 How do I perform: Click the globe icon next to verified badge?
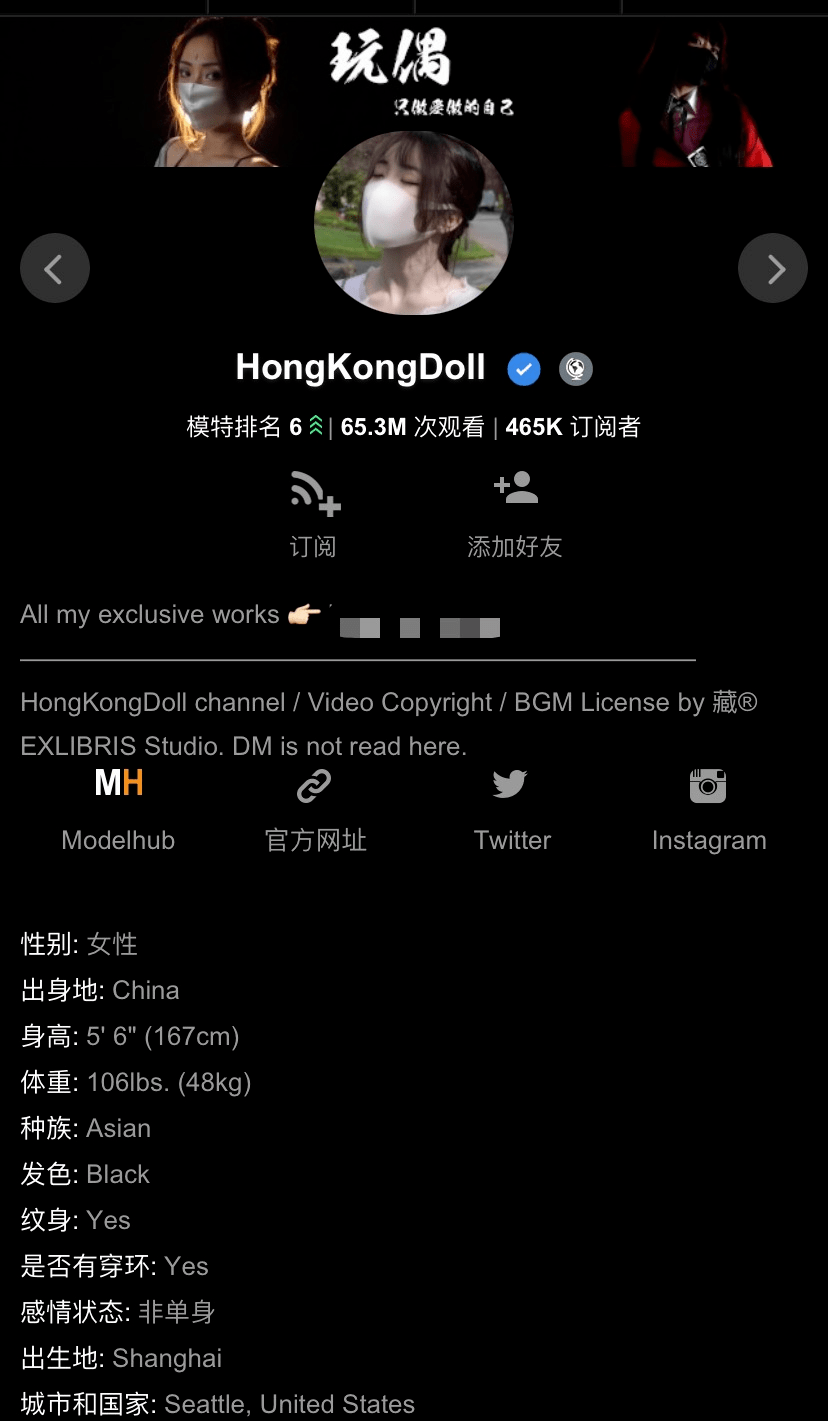[x=576, y=369]
